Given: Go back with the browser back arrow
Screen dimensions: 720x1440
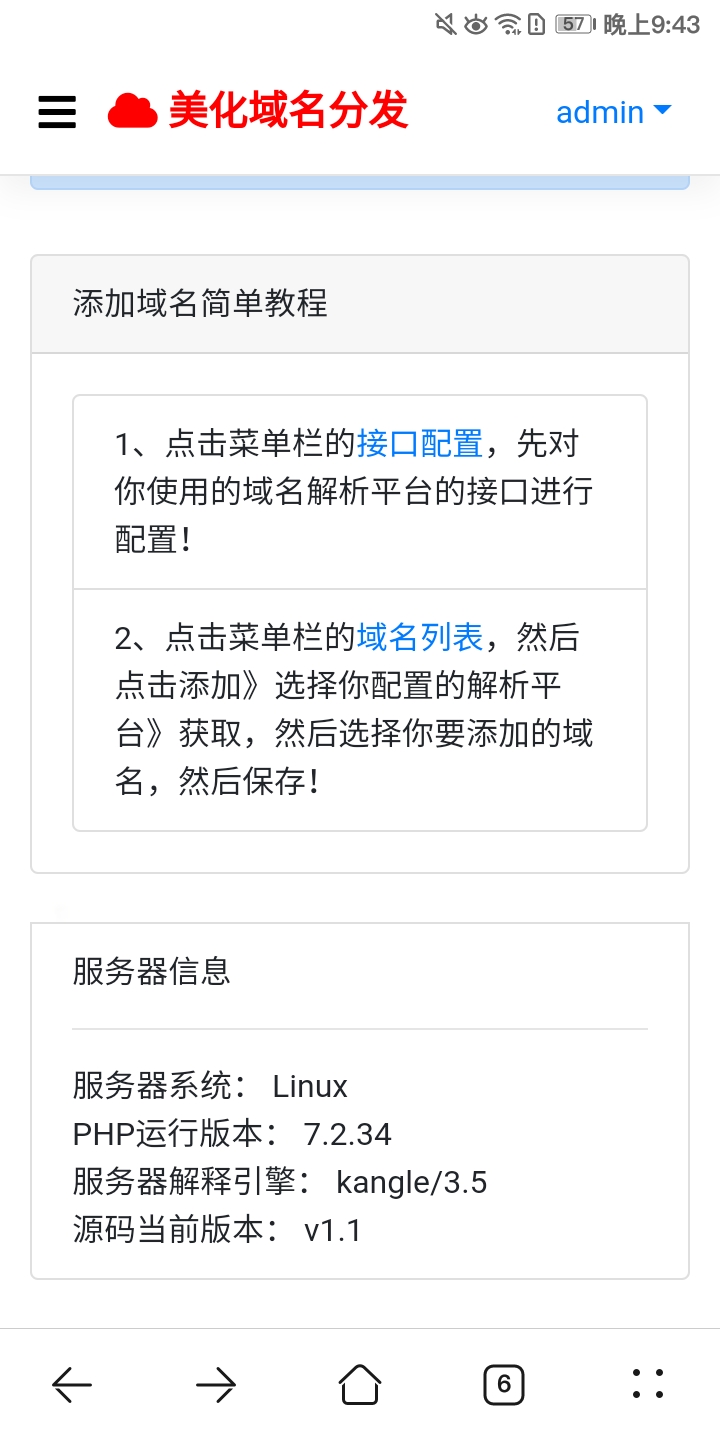Looking at the screenshot, I should point(72,1384).
